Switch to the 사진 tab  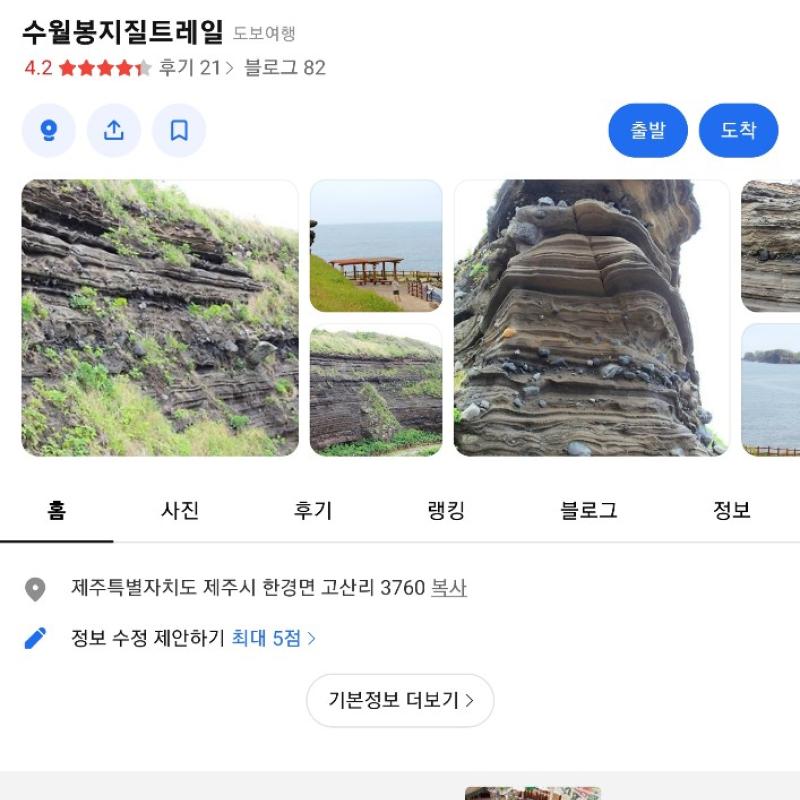pos(180,511)
